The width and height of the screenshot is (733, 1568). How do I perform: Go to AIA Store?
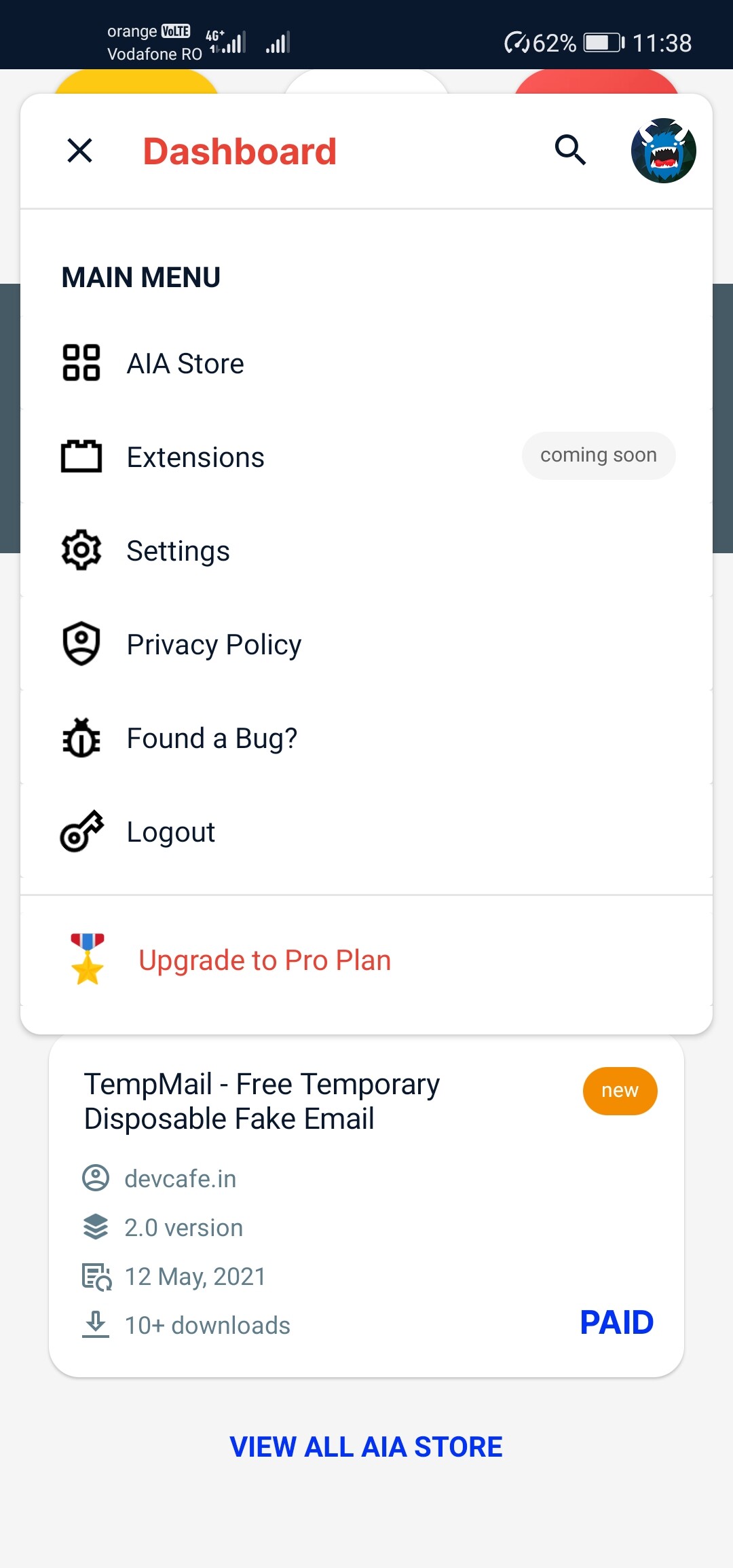coord(366,363)
